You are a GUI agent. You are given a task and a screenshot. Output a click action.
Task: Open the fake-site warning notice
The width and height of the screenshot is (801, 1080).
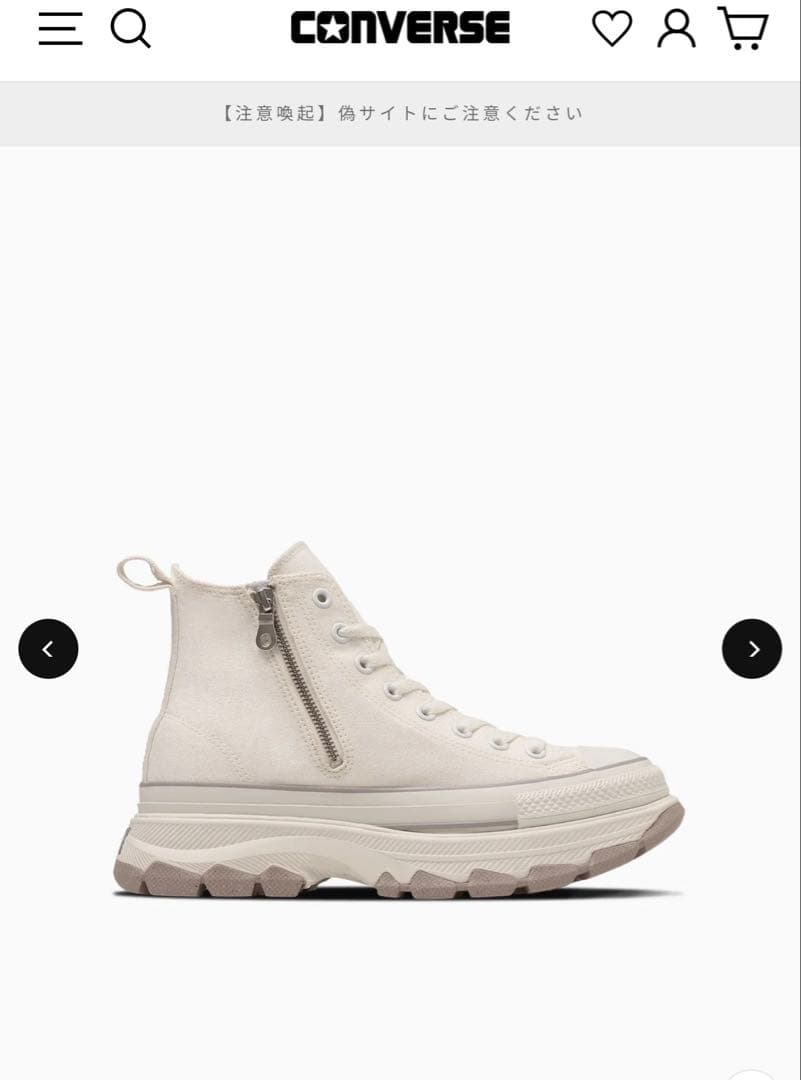[400, 113]
